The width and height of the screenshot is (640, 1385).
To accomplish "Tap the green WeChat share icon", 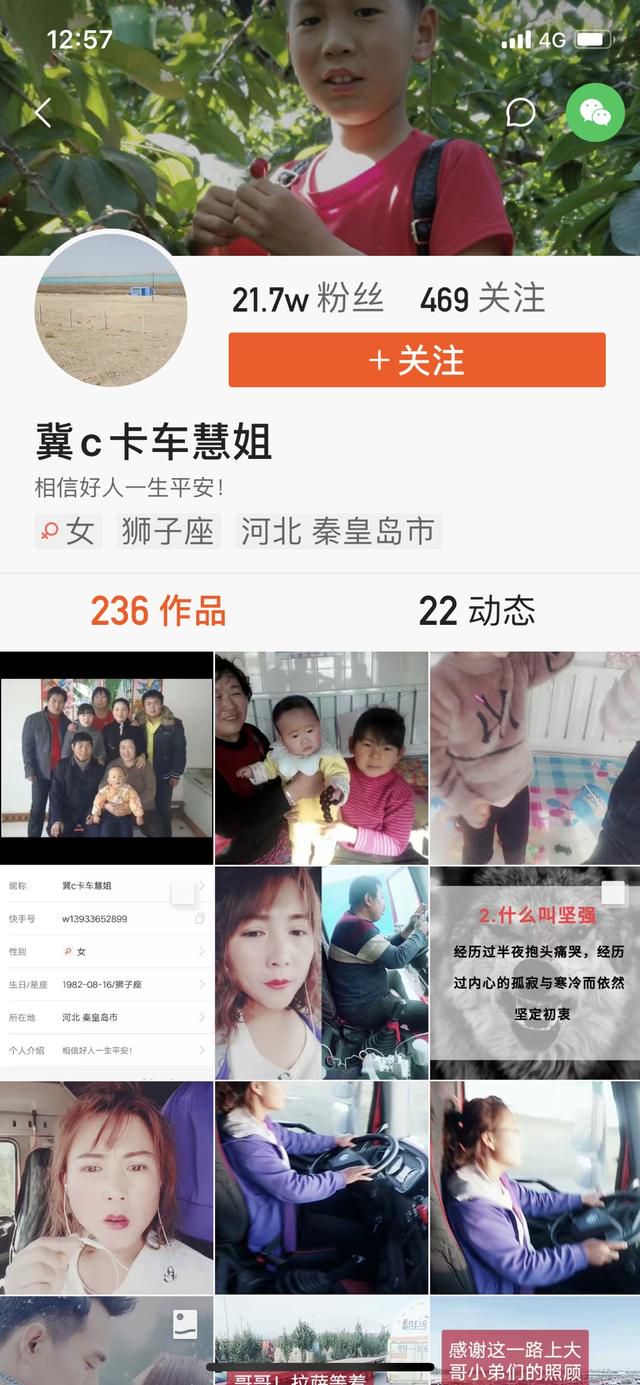I will [x=595, y=112].
